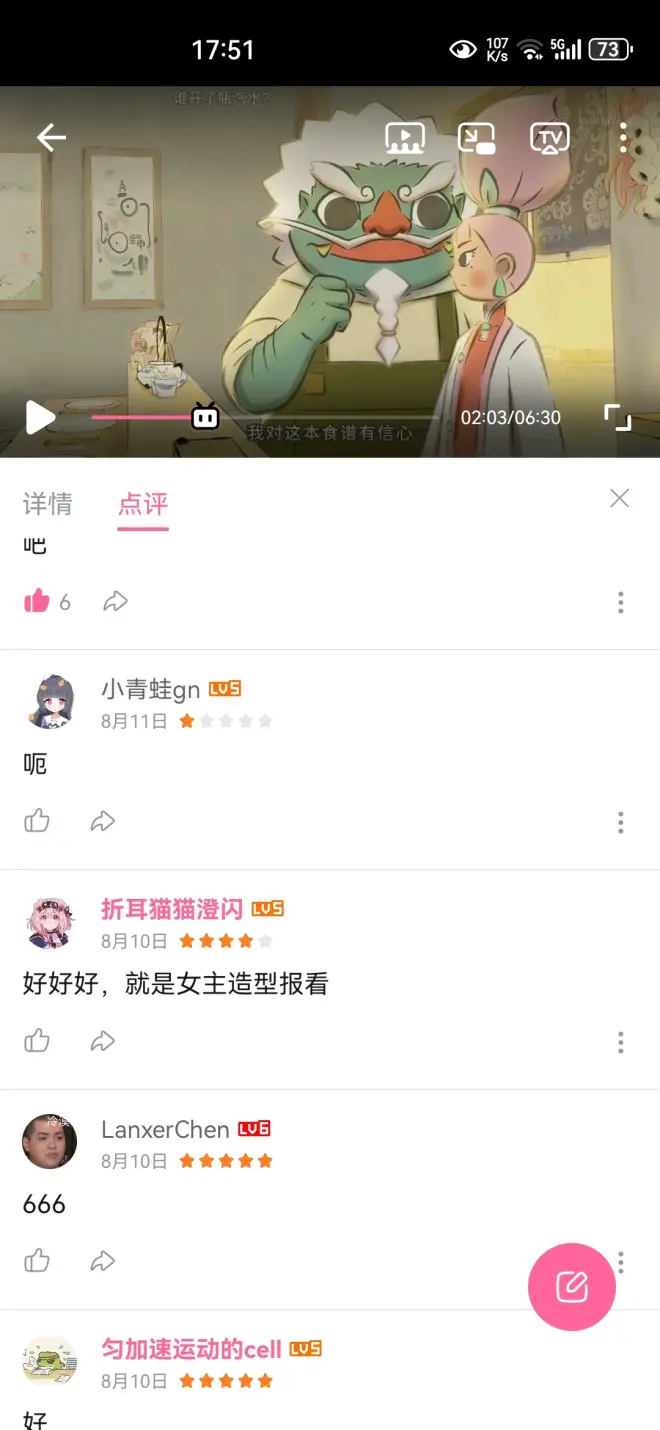Like 小青蛙gn's review

coord(37,822)
